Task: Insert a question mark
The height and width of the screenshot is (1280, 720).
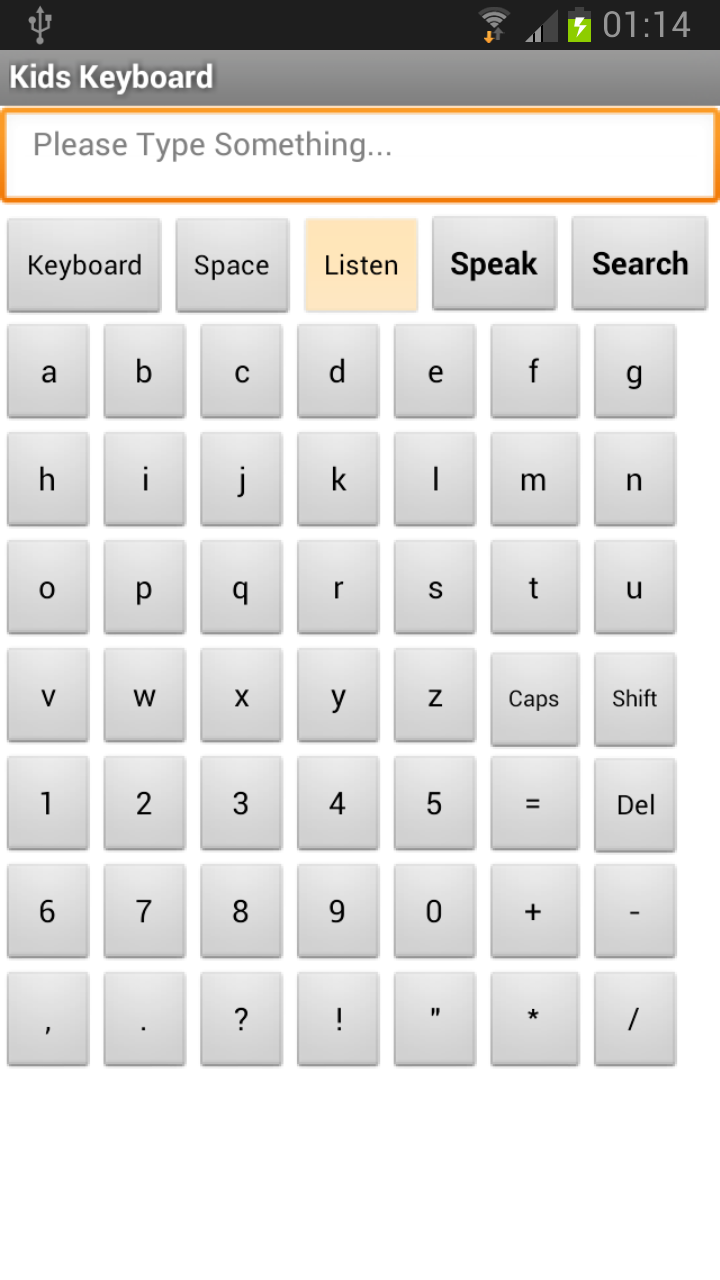Action: [x=241, y=1019]
